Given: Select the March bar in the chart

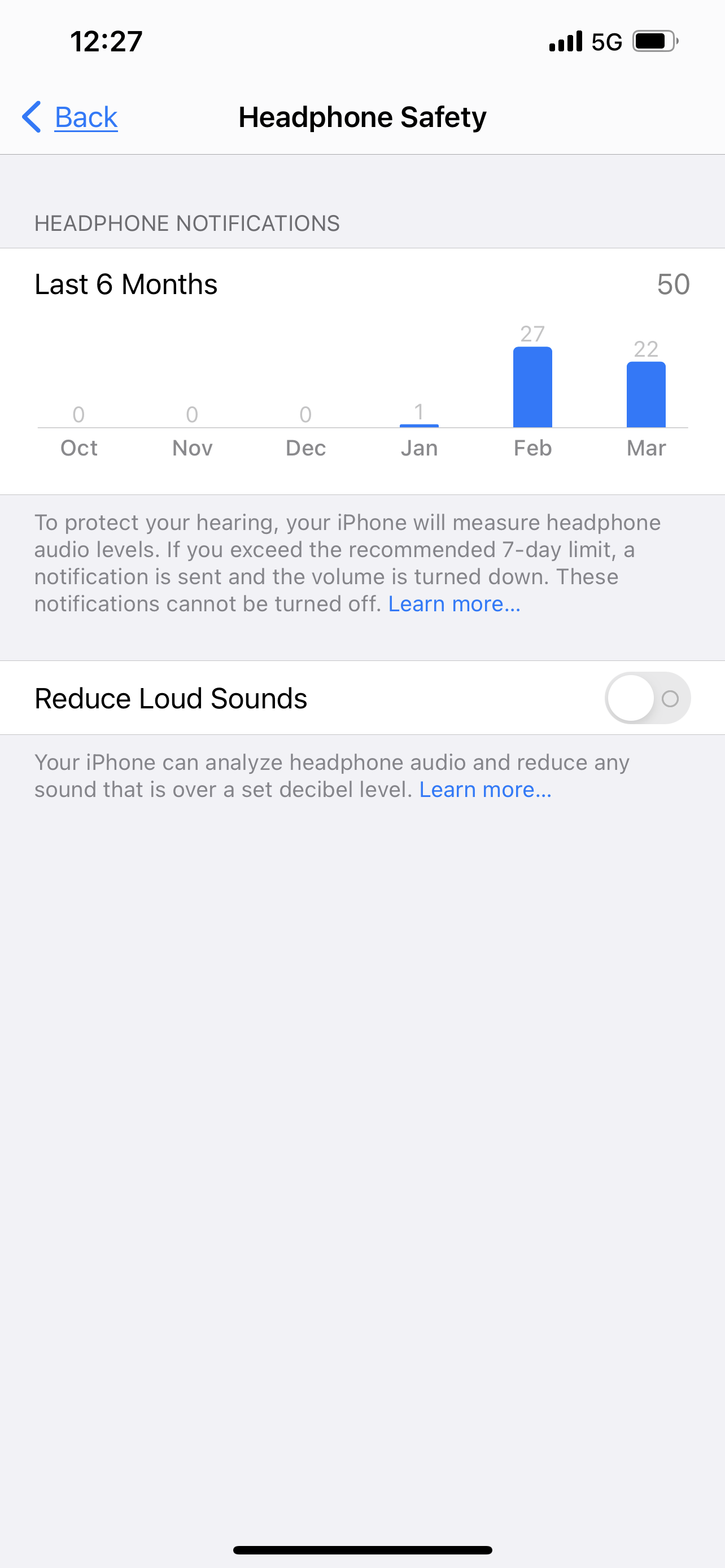Looking at the screenshot, I should pos(646,395).
